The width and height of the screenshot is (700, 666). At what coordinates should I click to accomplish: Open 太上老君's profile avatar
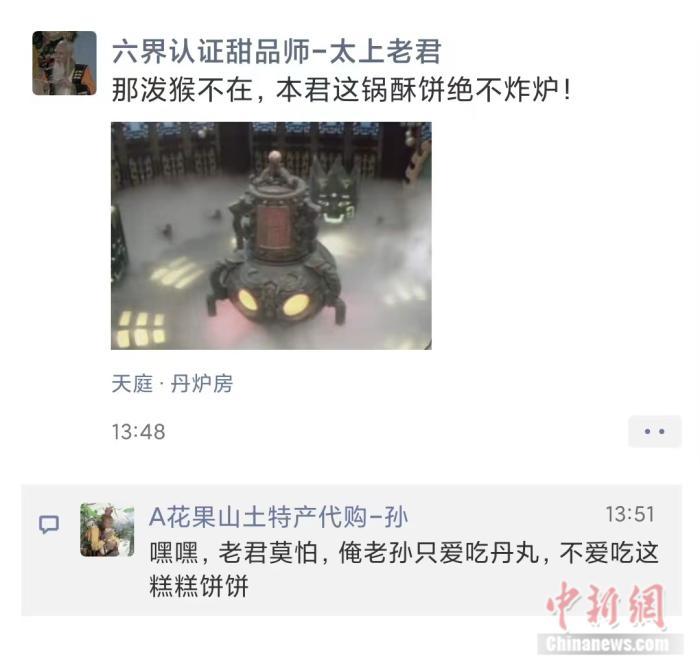pyautogui.click(x=64, y=63)
